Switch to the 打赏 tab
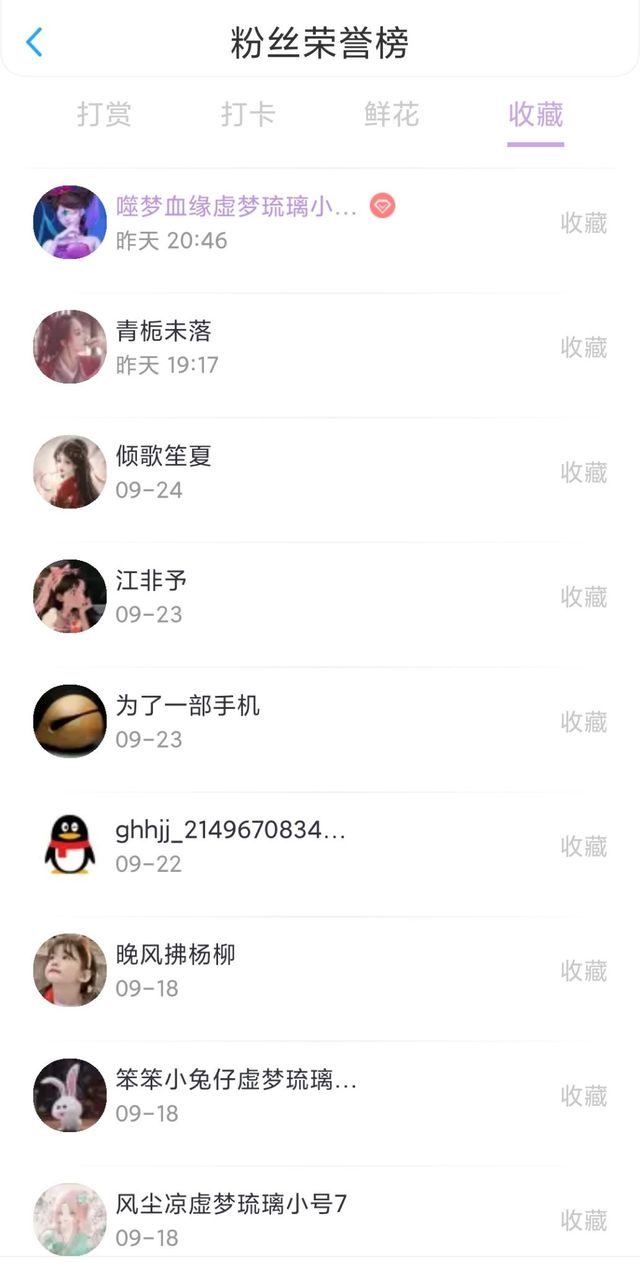 [104, 115]
